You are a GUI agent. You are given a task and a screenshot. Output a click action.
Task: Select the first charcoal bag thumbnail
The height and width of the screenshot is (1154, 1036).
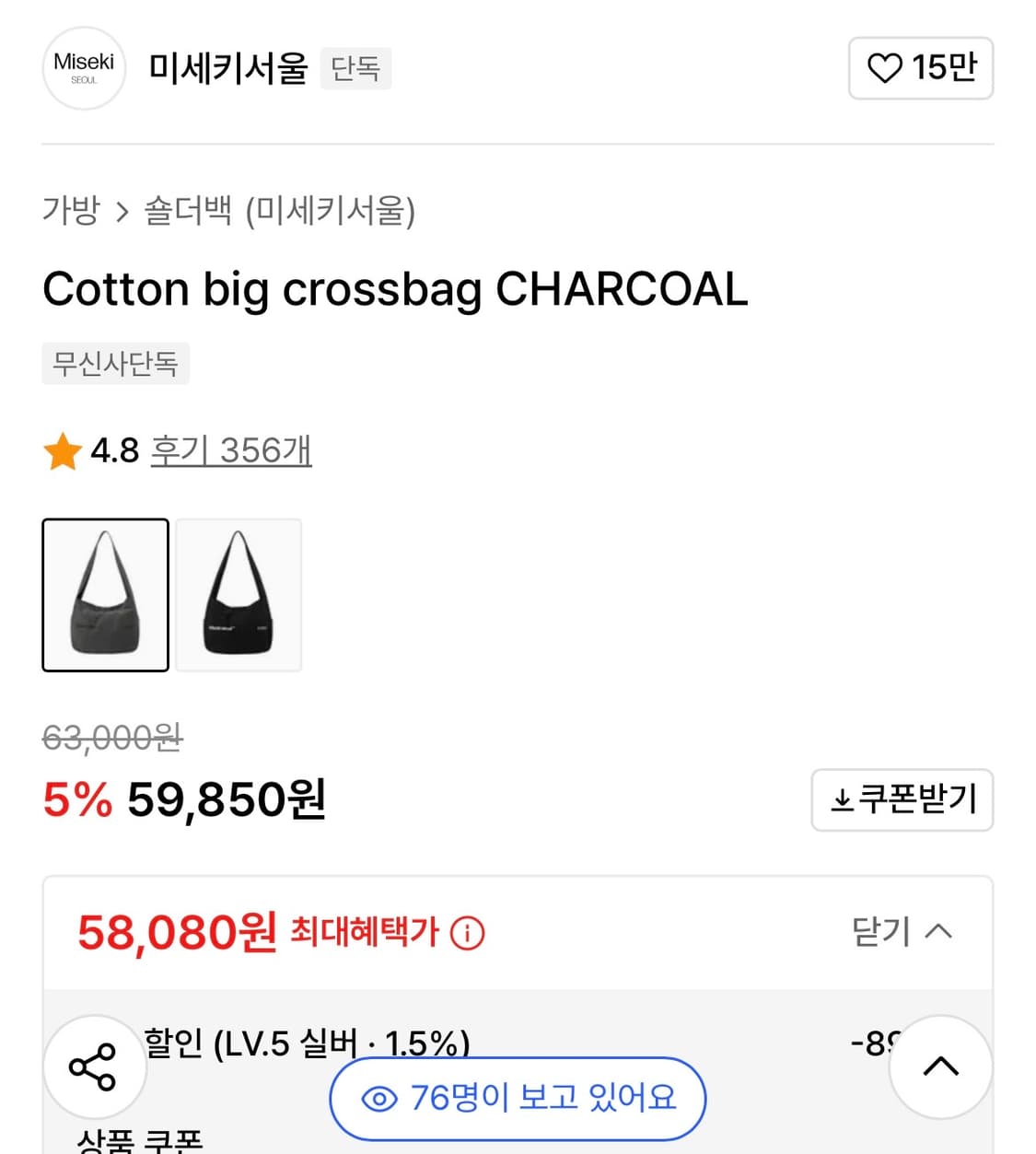pyautogui.click(x=105, y=595)
